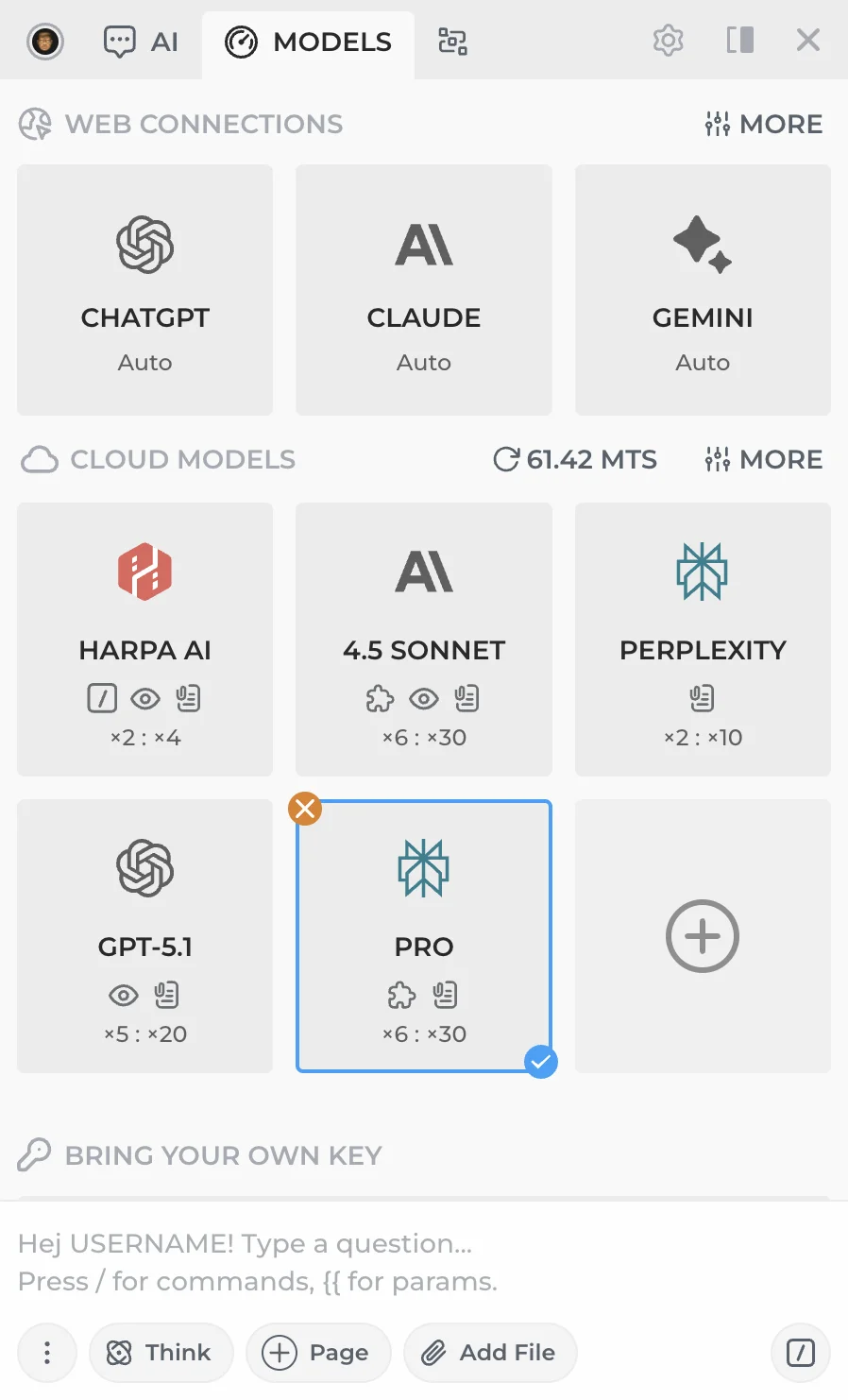The image size is (848, 1400).
Task: Select the GPT-5.1 model
Action: [x=145, y=935]
